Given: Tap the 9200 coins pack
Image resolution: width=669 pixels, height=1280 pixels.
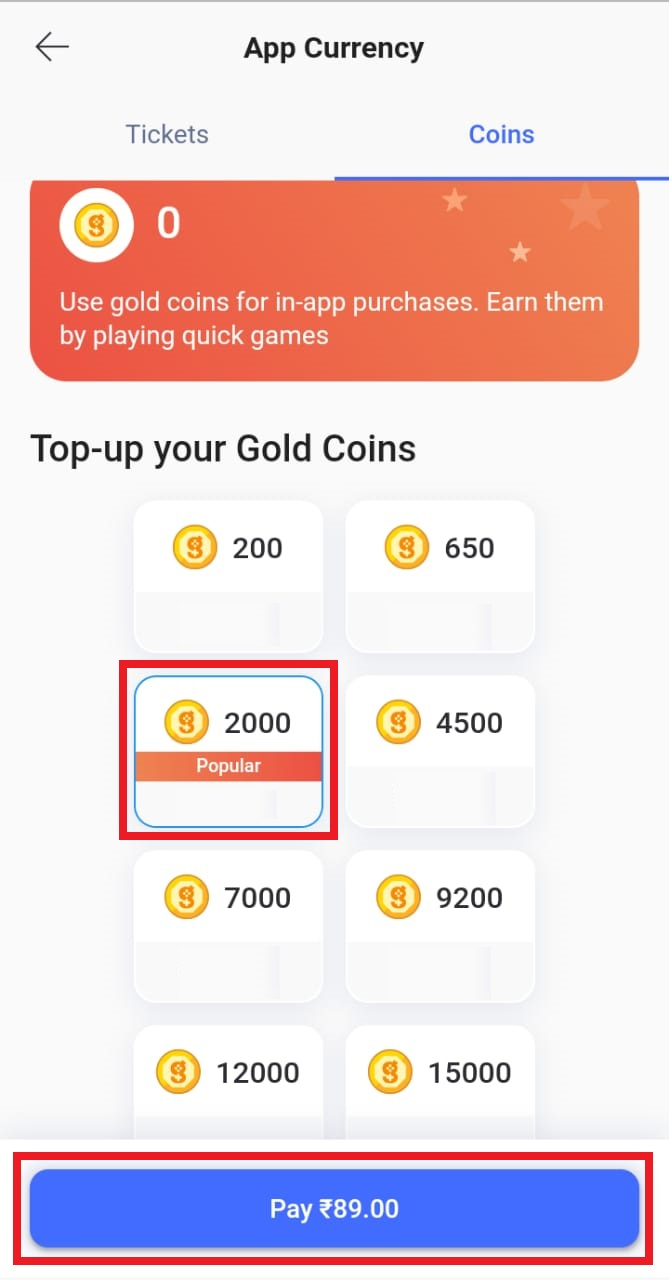Looking at the screenshot, I should [440, 925].
